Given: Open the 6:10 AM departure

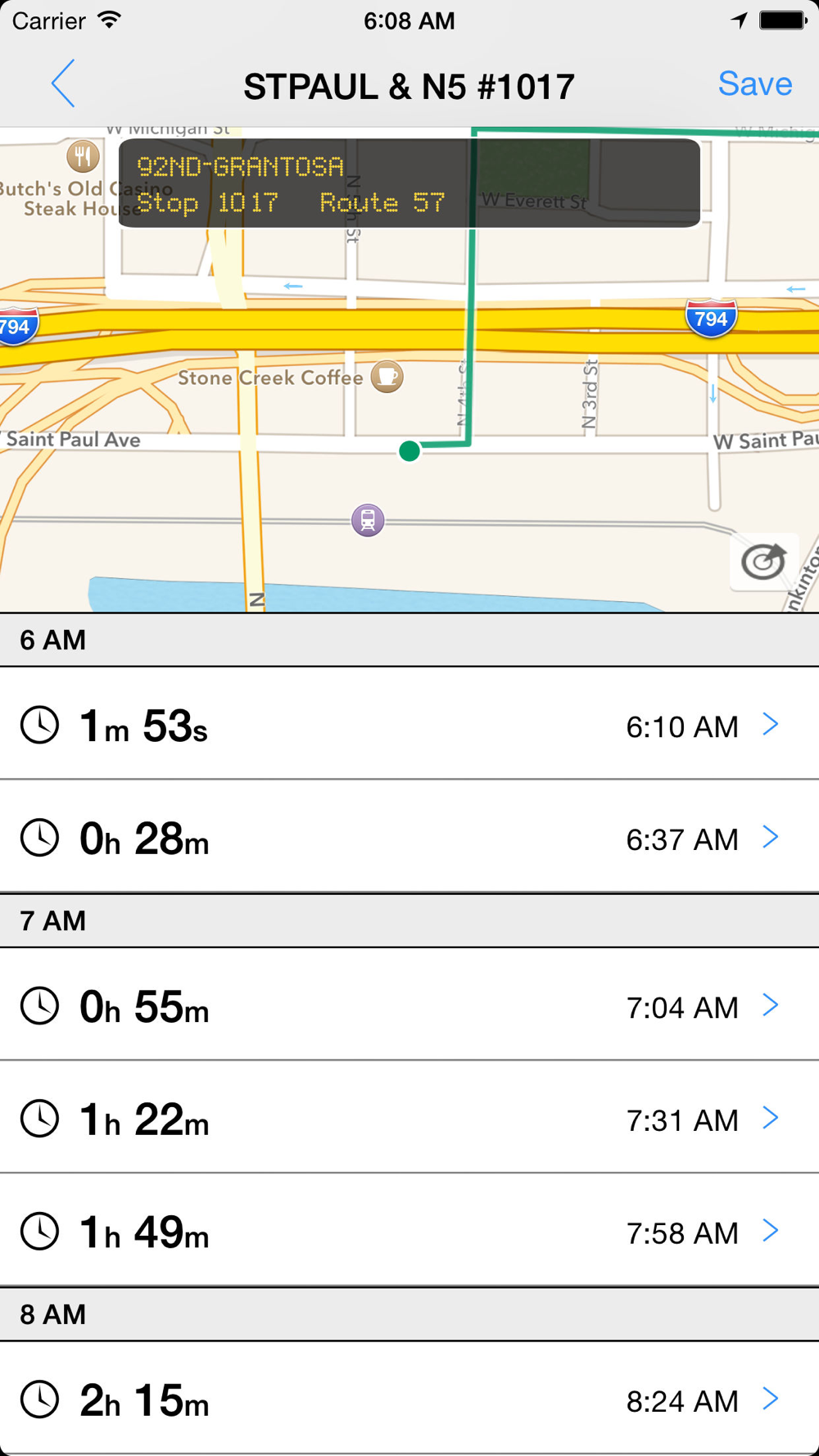Looking at the screenshot, I should (409, 726).
